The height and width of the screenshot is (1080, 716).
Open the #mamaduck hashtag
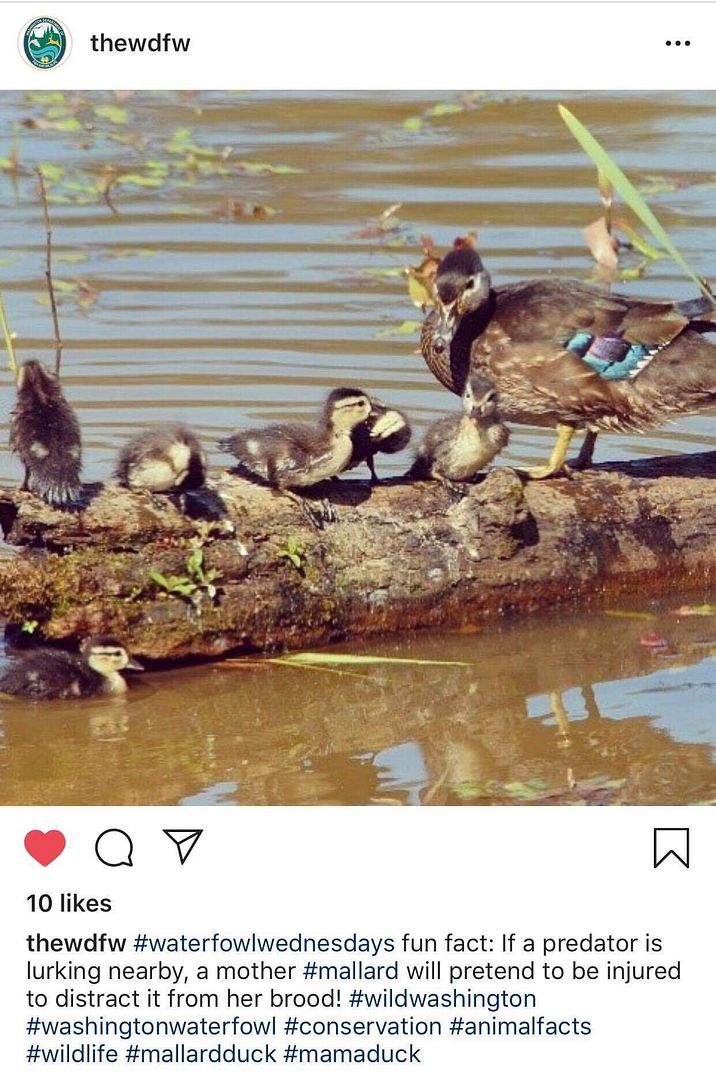coord(352,1054)
